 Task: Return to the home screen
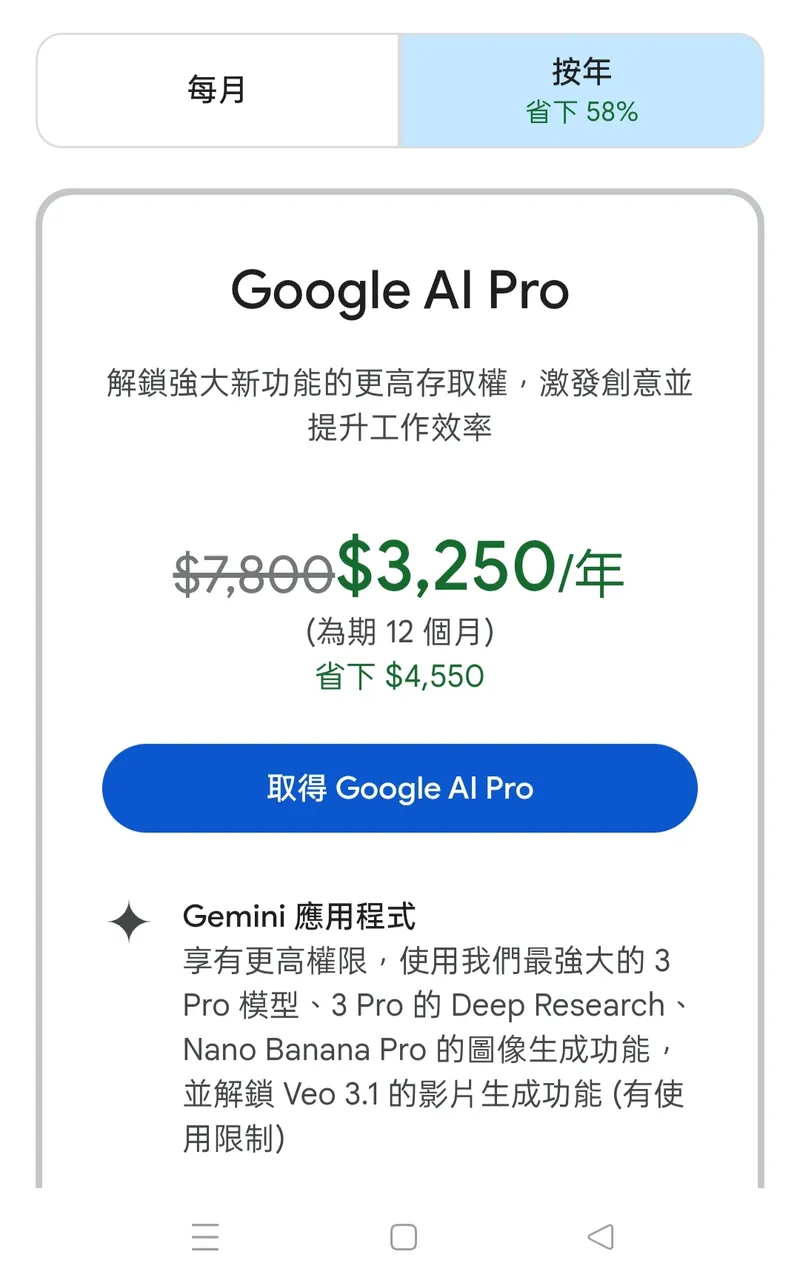pos(403,1237)
